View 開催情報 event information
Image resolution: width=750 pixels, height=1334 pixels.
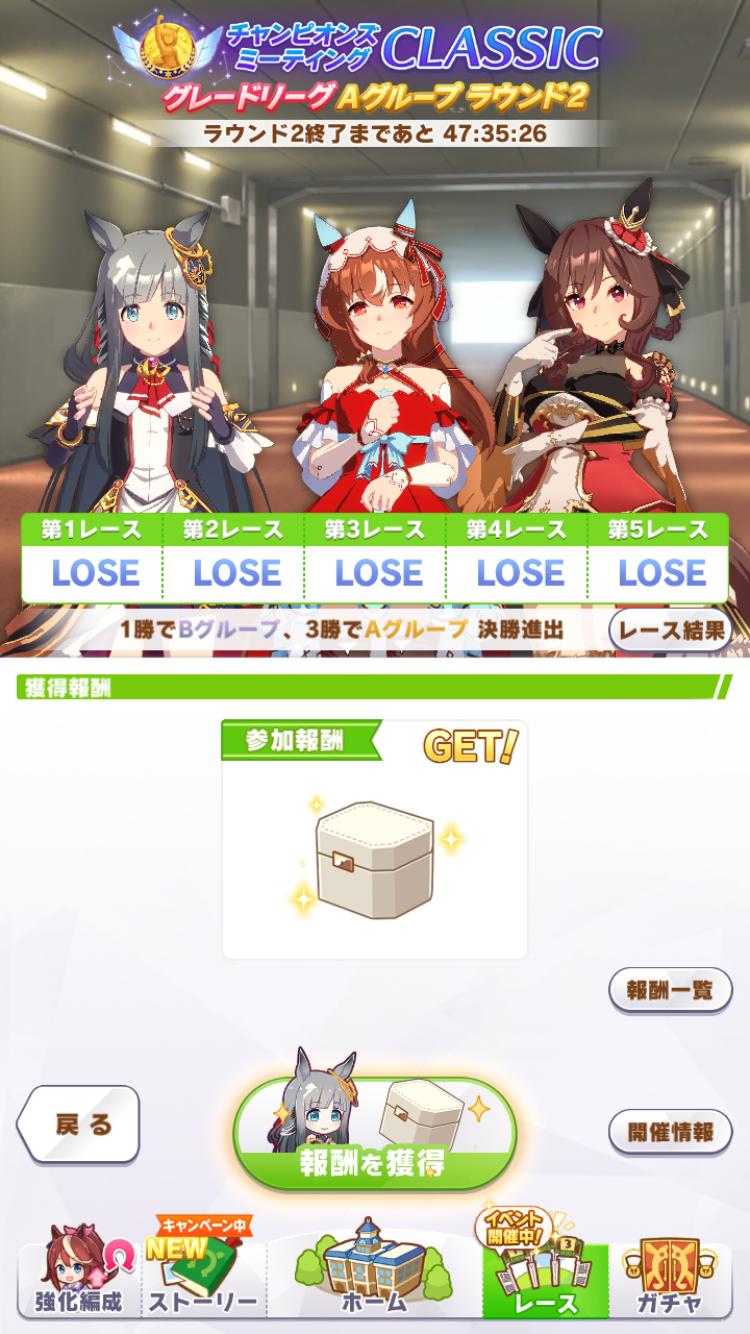pos(670,1132)
